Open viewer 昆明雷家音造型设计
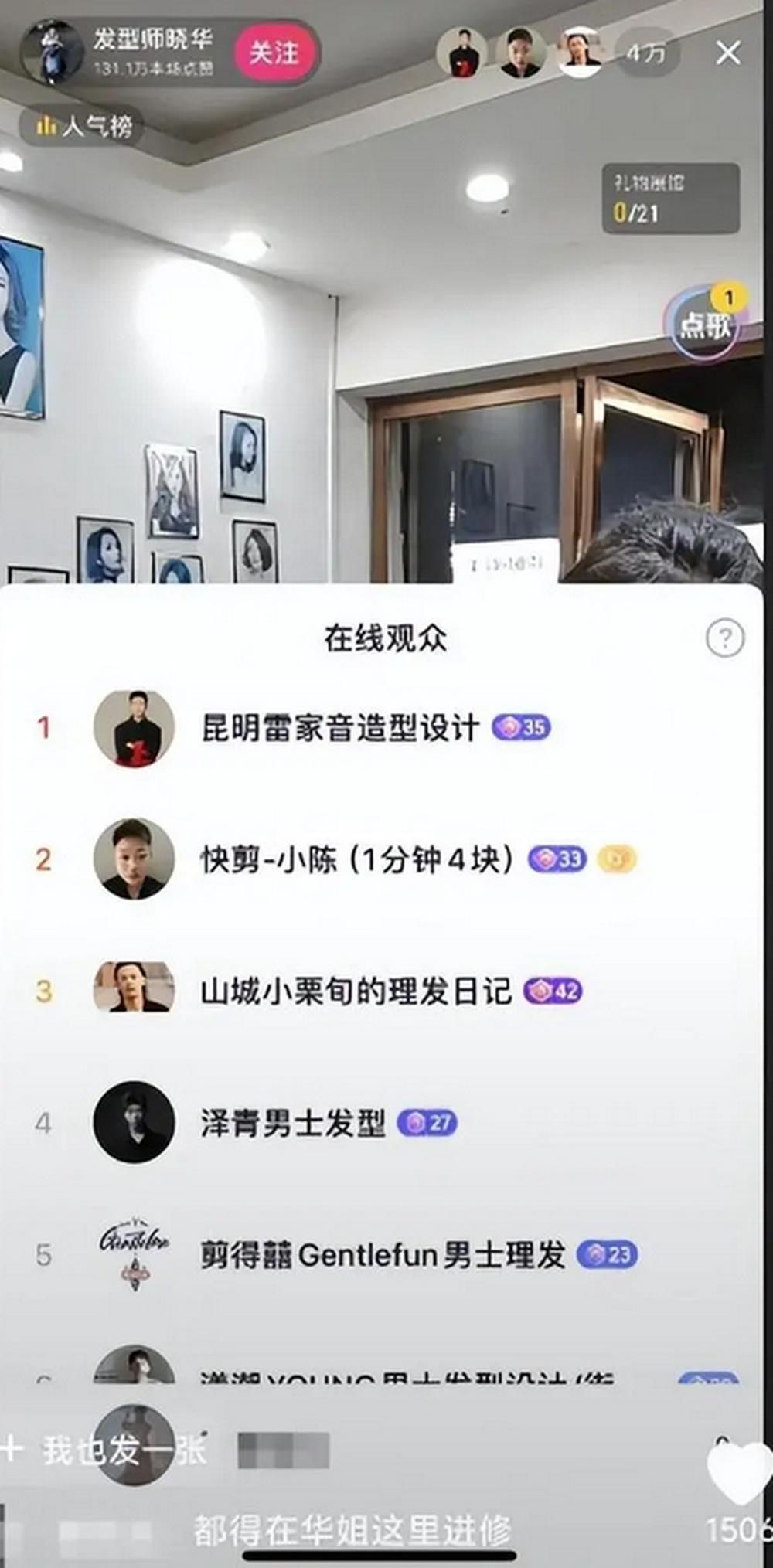773x1568 pixels. tap(340, 728)
